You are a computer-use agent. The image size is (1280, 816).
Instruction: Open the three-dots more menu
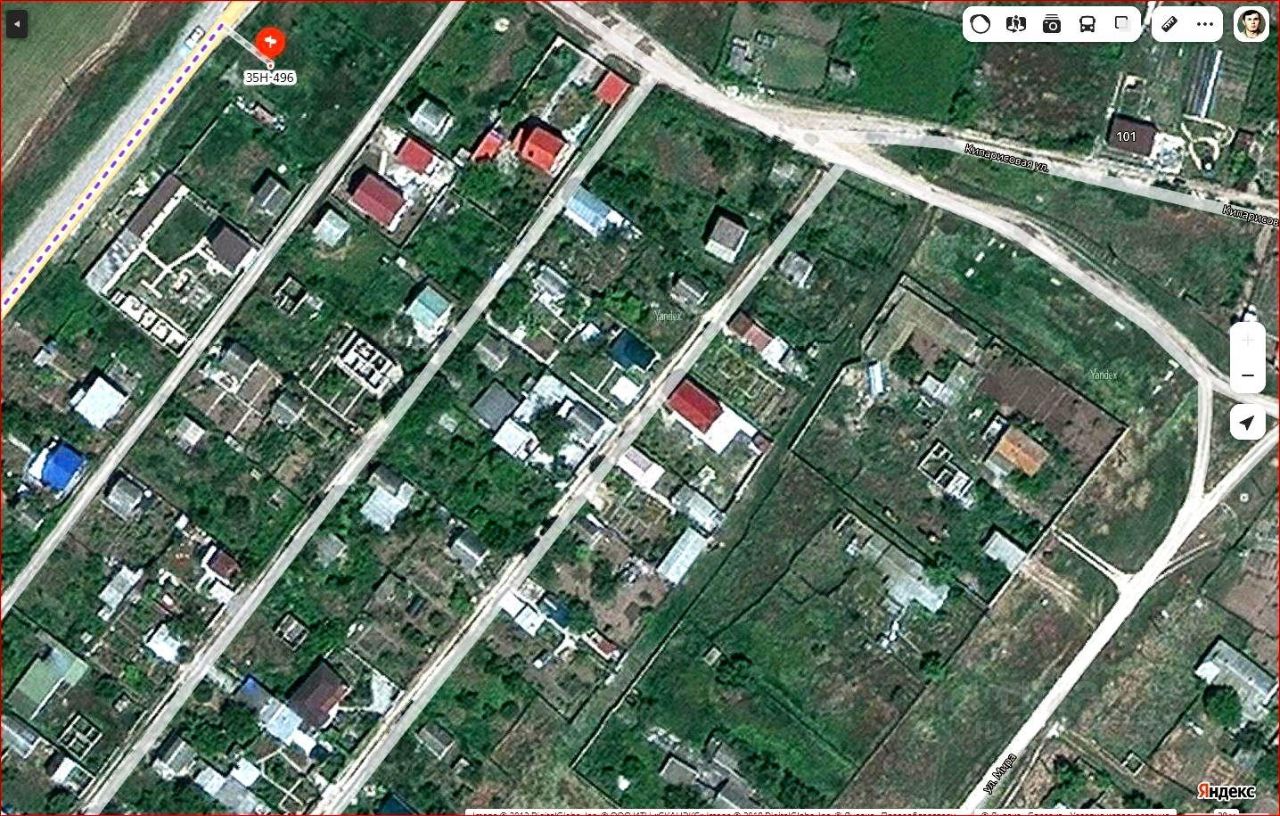coord(1205,24)
